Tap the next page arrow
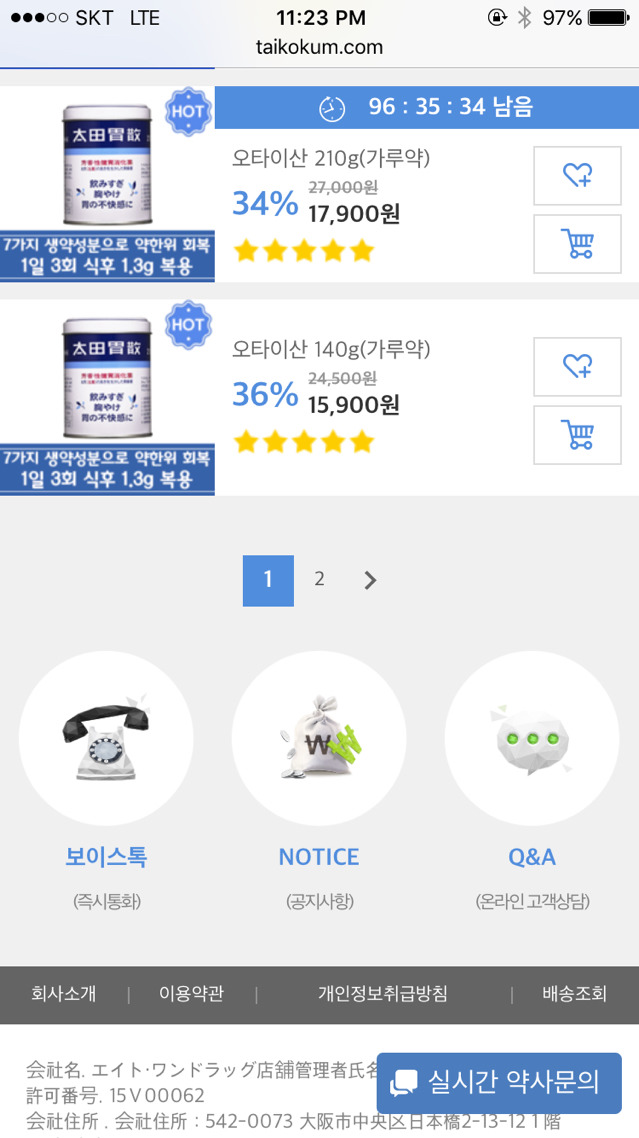This screenshot has width=639, height=1138. pyautogui.click(x=370, y=580)
